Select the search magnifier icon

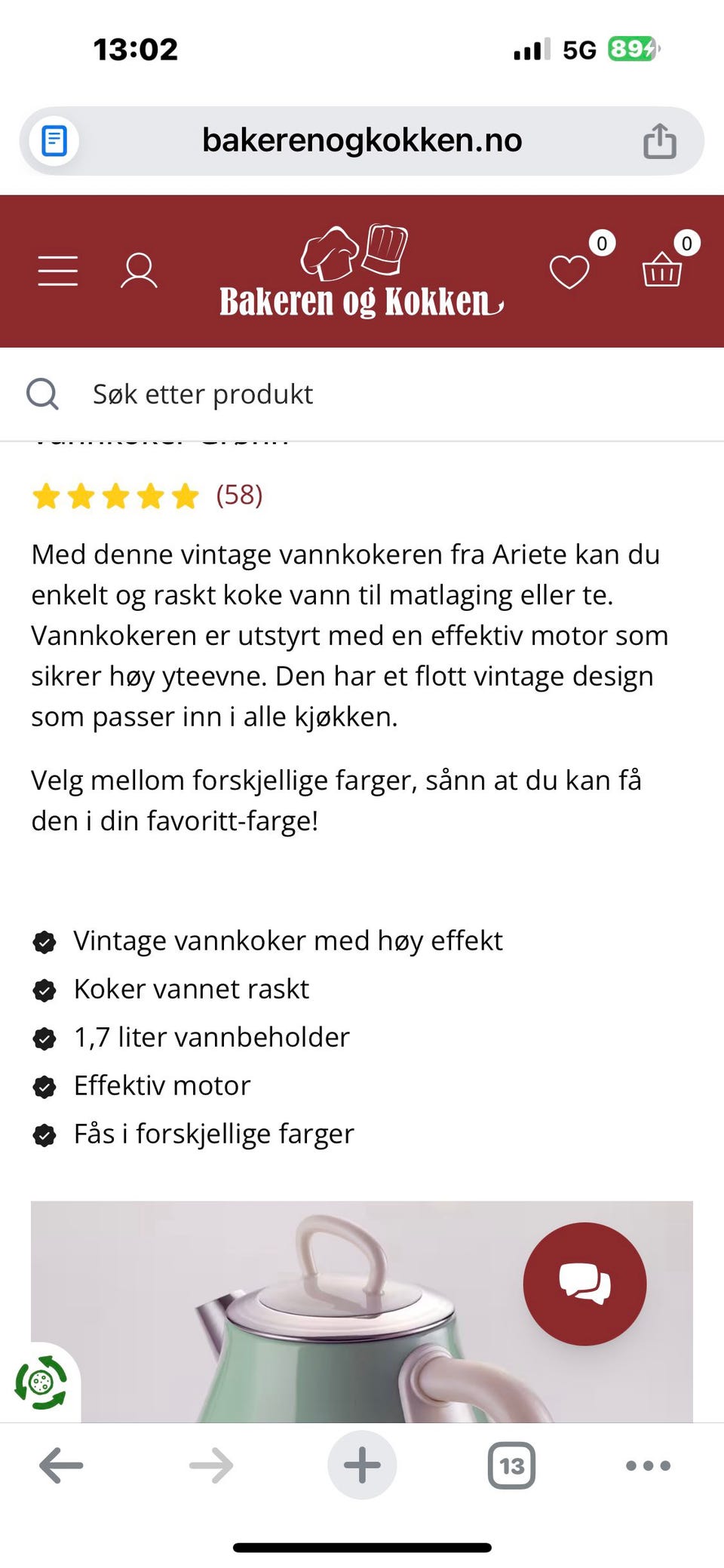click(x=42, y=393)
